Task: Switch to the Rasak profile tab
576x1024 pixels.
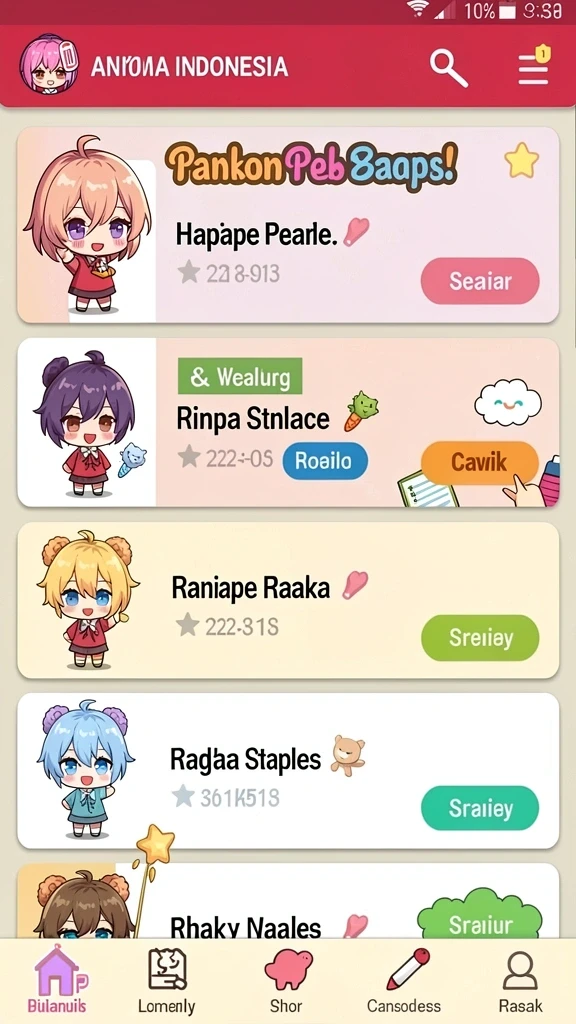Action: point(520,981)
